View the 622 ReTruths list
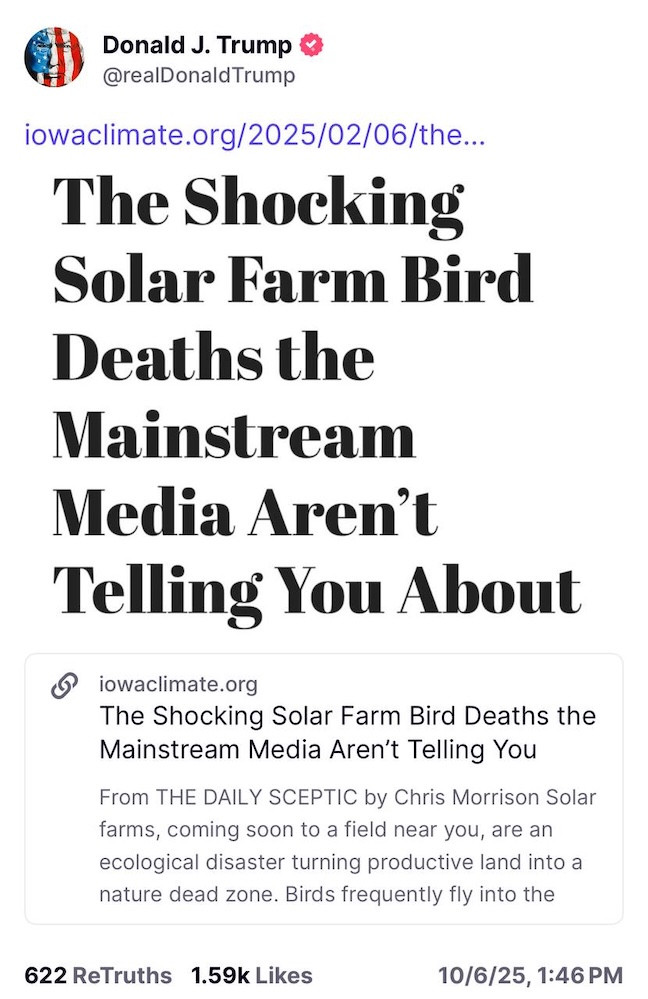 click(x=98, y=975)
